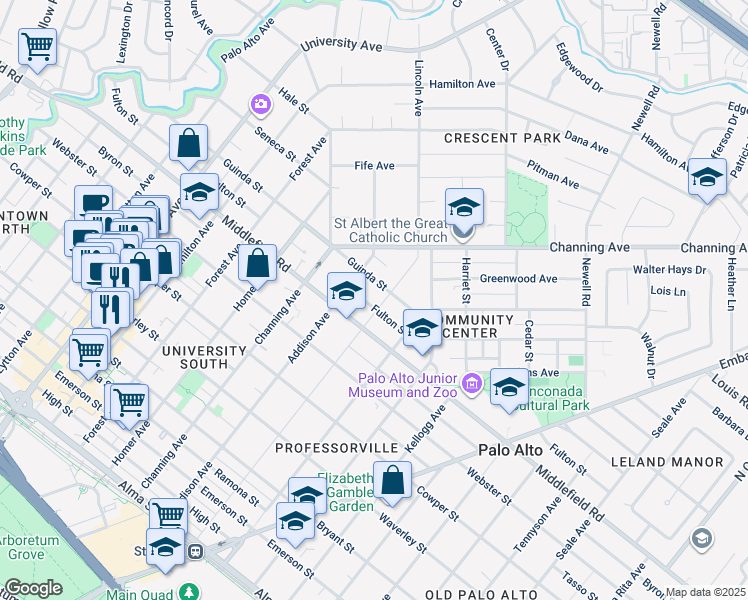The width and height of the screenshot is (748, 600).
Task: Select the shopping bag marker on Middlefield Rd
Action: click(x=258, y=263)
